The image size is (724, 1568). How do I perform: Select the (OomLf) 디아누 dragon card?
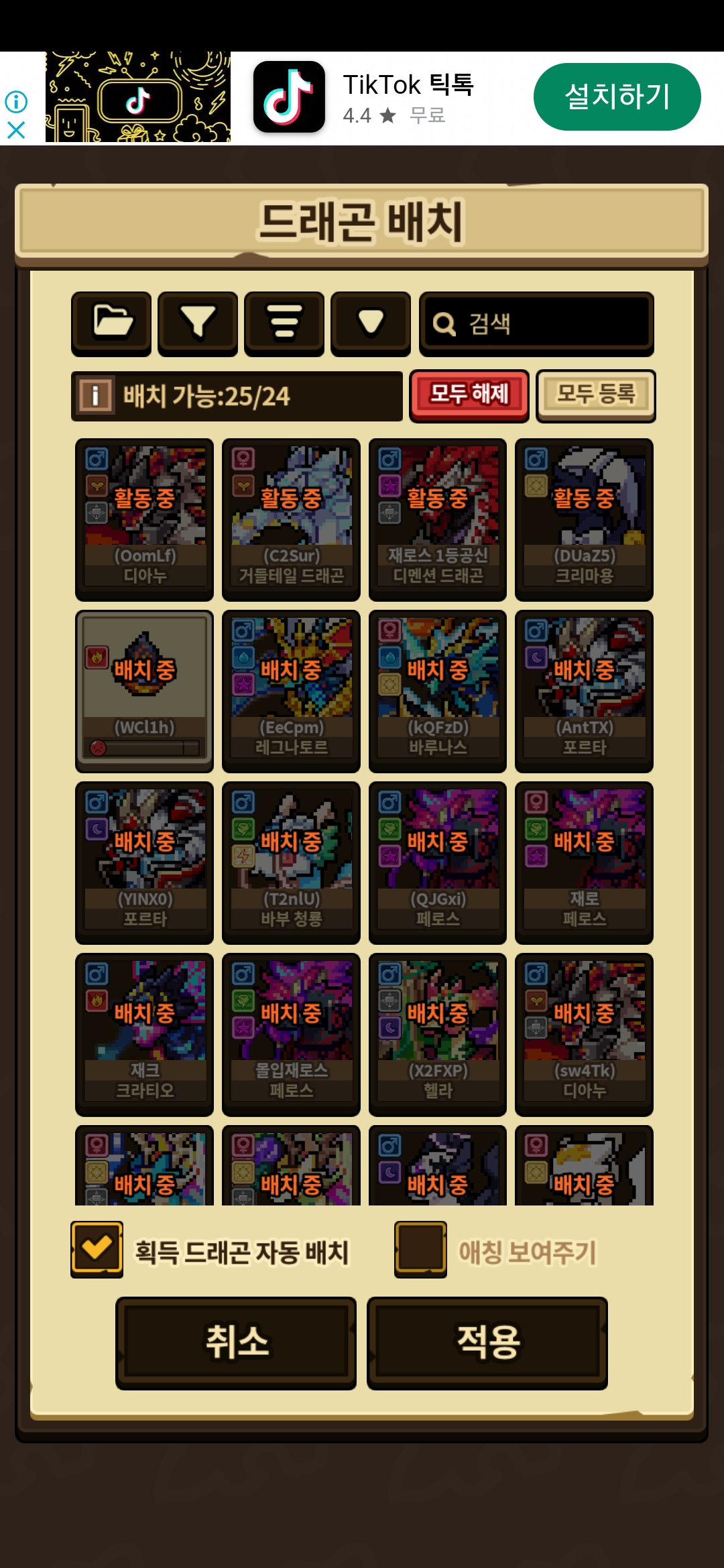coord(145,519)
